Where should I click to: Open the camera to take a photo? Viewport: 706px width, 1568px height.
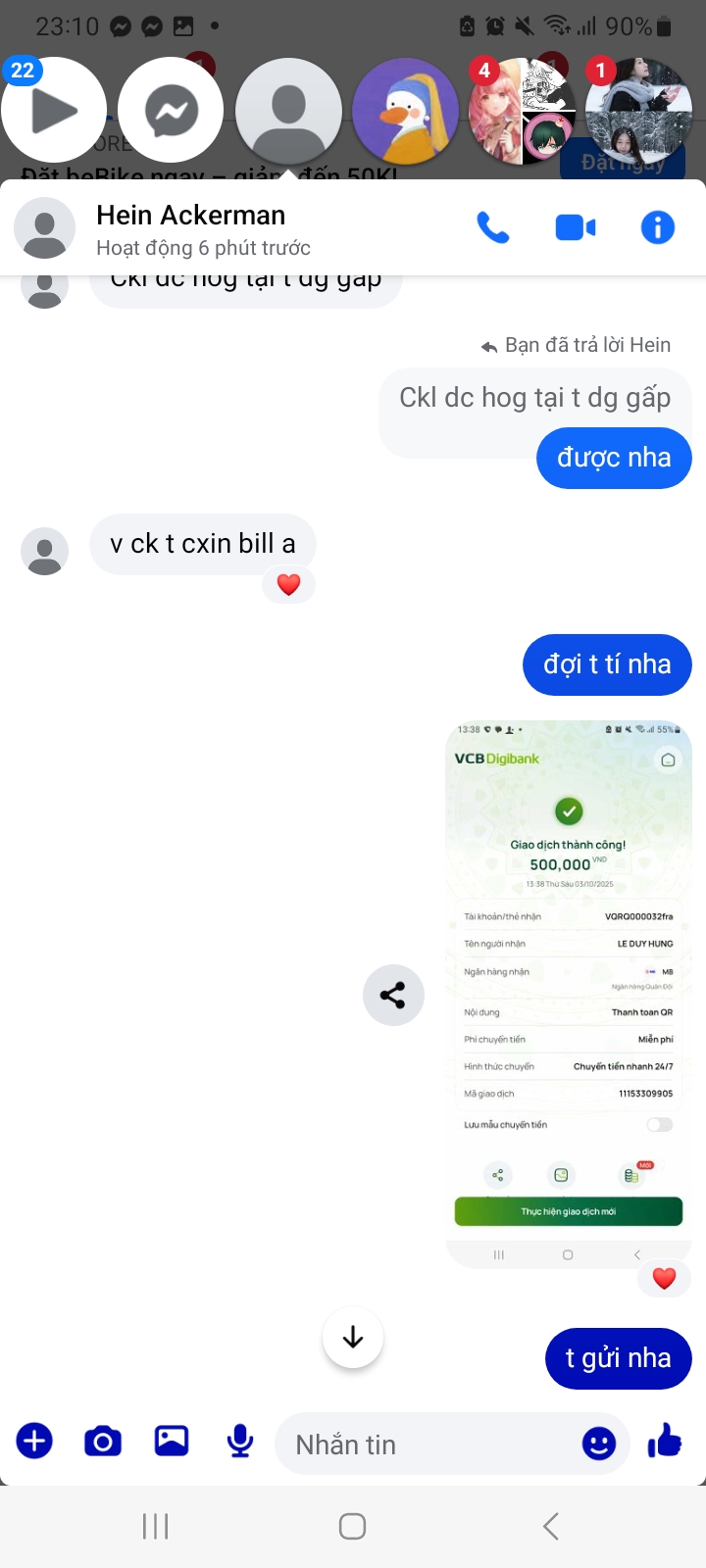(102, 1441)
